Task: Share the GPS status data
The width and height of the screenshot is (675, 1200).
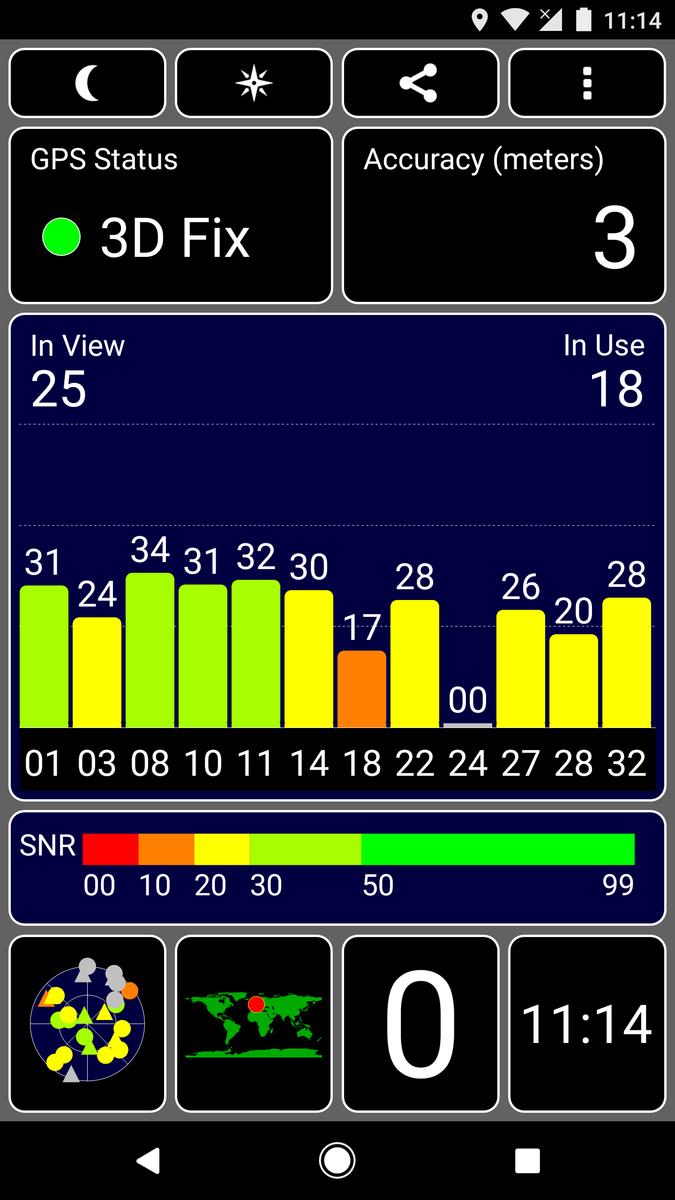Action: tap(419, 83)
